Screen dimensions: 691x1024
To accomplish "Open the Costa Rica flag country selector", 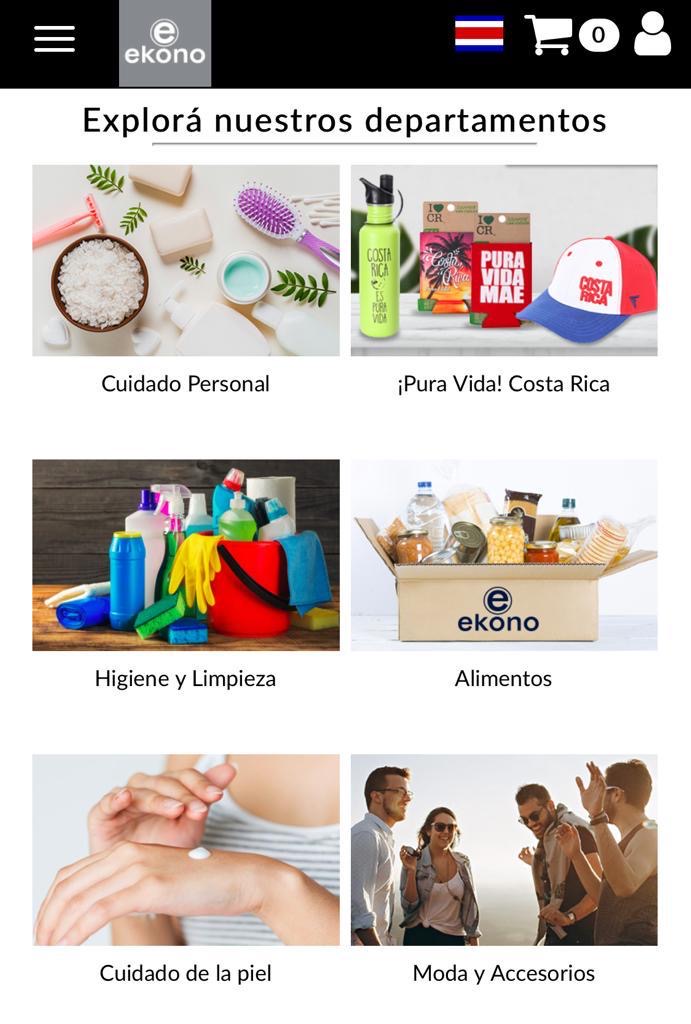I will click(479, 34).
